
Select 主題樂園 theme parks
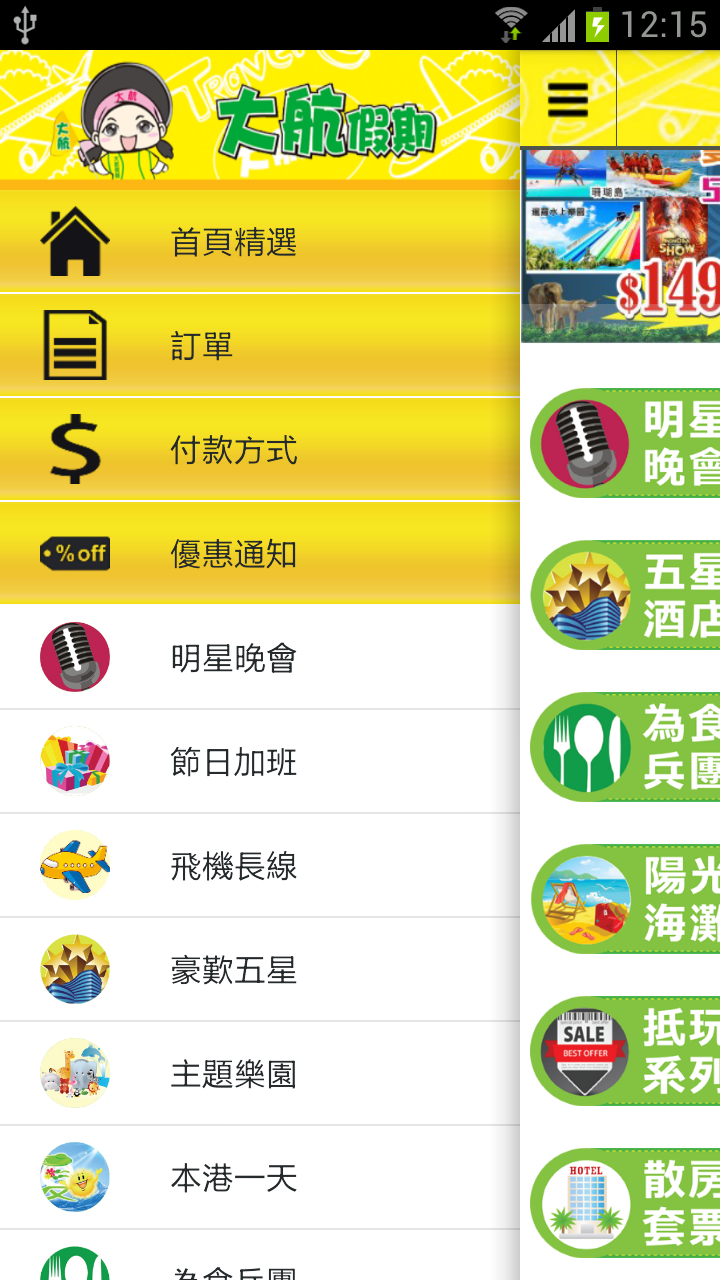tap(260, 1074)
